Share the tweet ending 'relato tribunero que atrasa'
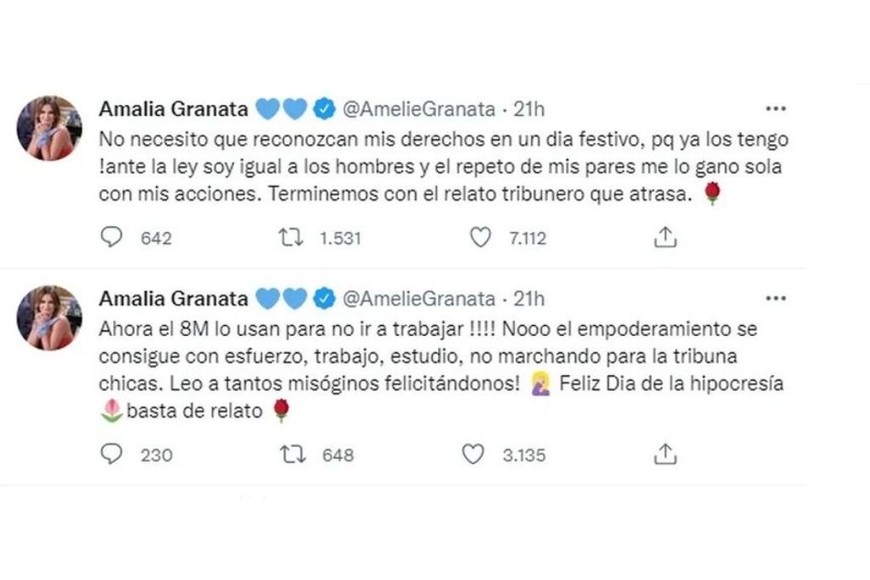Viewport: 870px width, 580px height. 665,237
